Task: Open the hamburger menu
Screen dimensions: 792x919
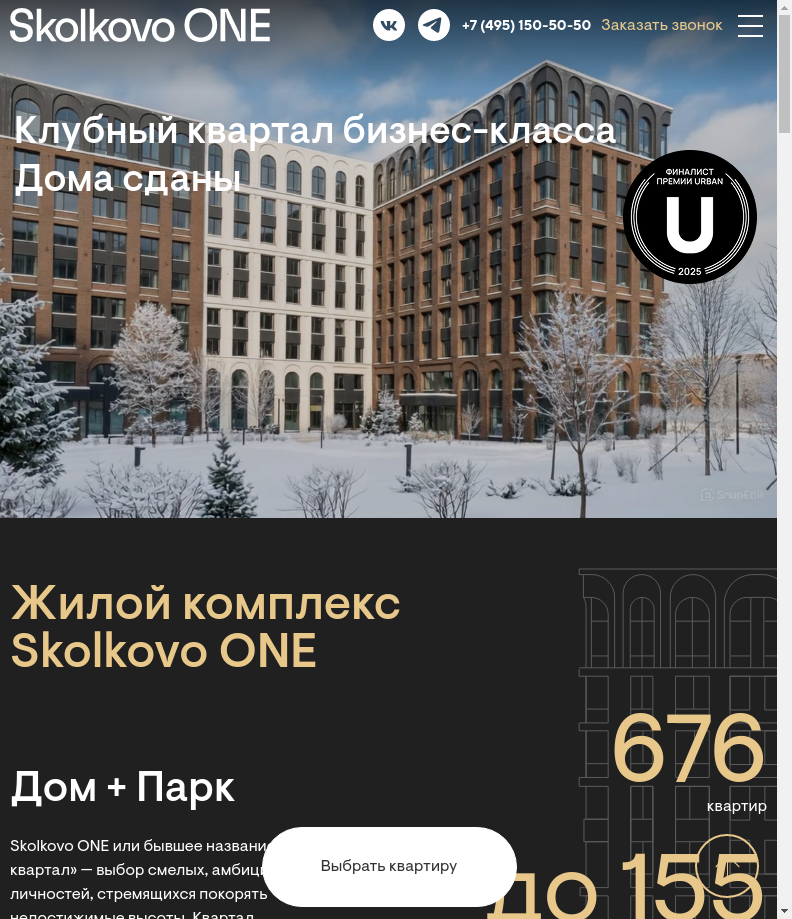Action: (750, 26)
